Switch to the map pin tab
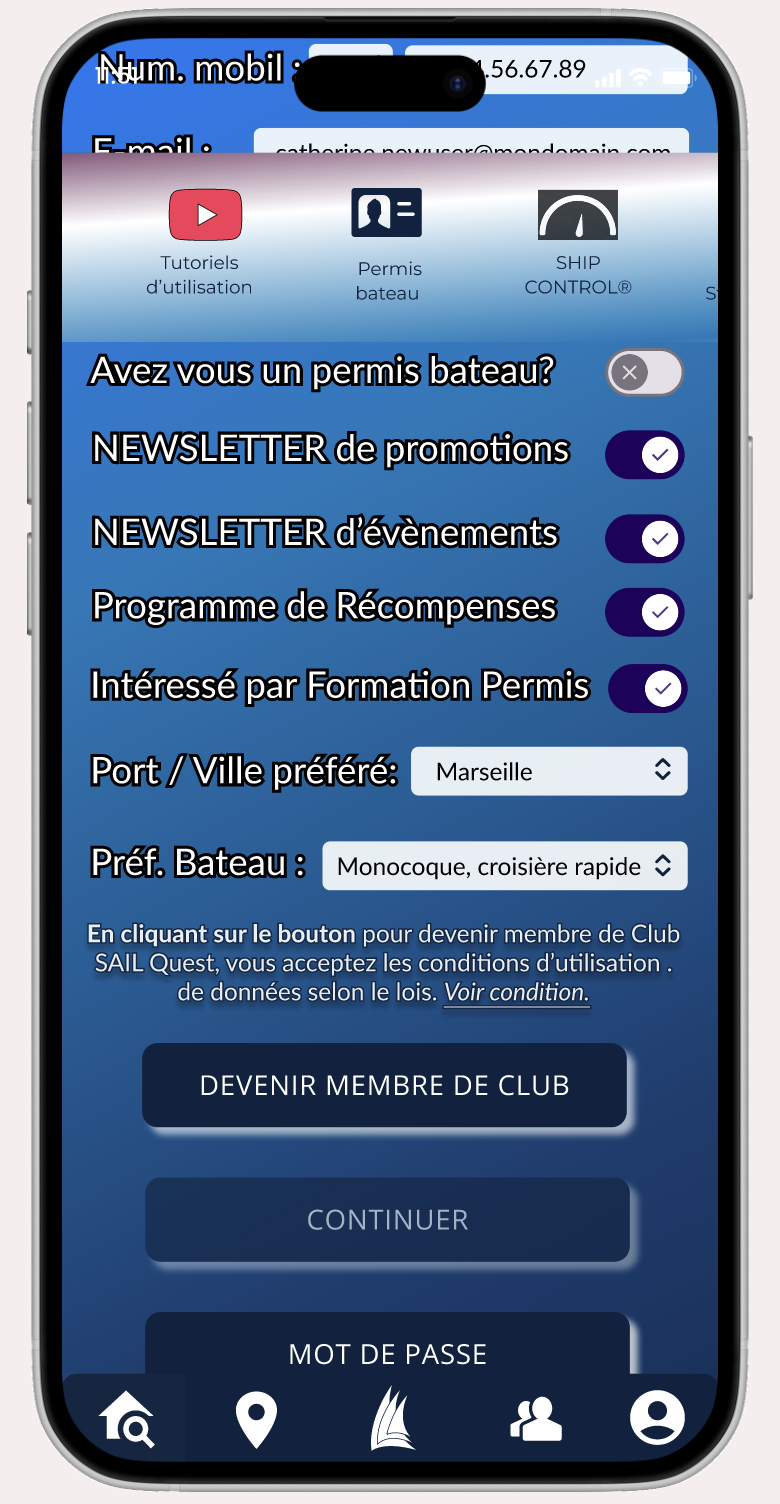The width and height of the screenshot is (780, 1504). click(256, 1420)
